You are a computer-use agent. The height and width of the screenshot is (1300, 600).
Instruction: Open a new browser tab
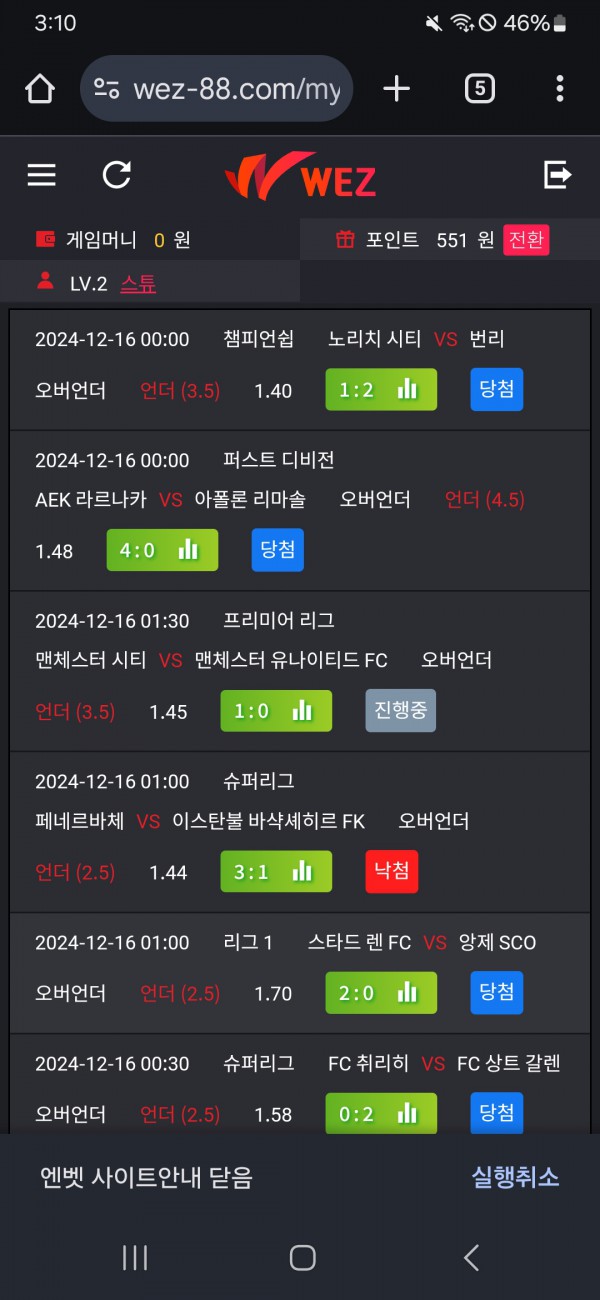coord(397,89)
